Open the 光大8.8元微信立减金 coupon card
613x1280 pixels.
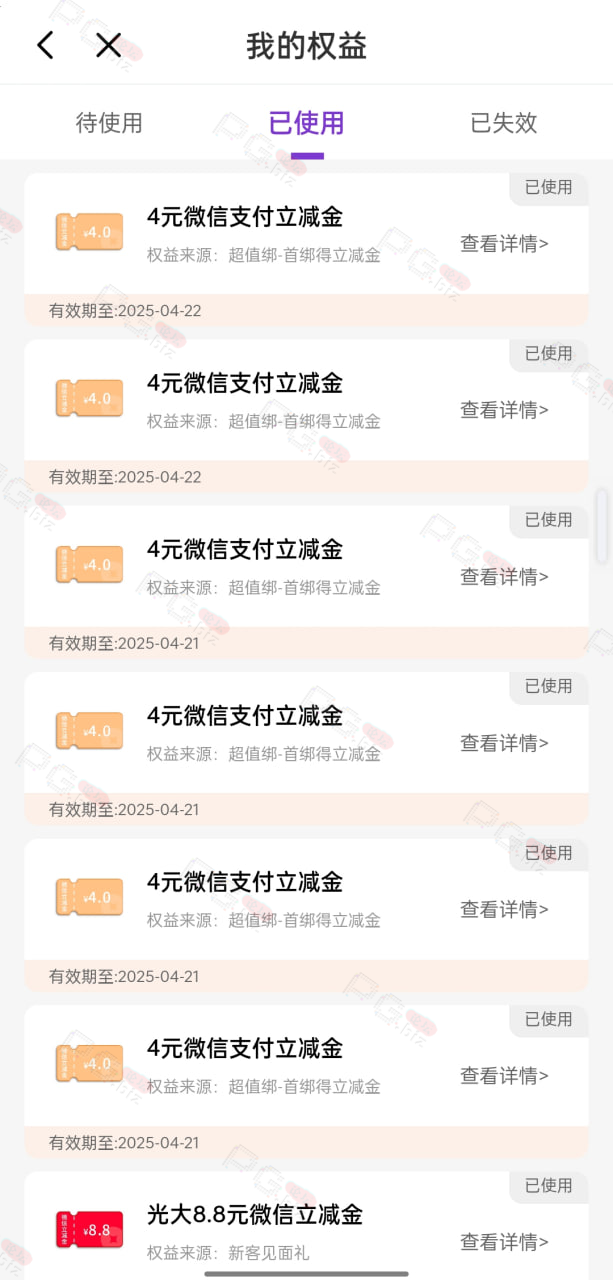click(x=306, y=1226)
